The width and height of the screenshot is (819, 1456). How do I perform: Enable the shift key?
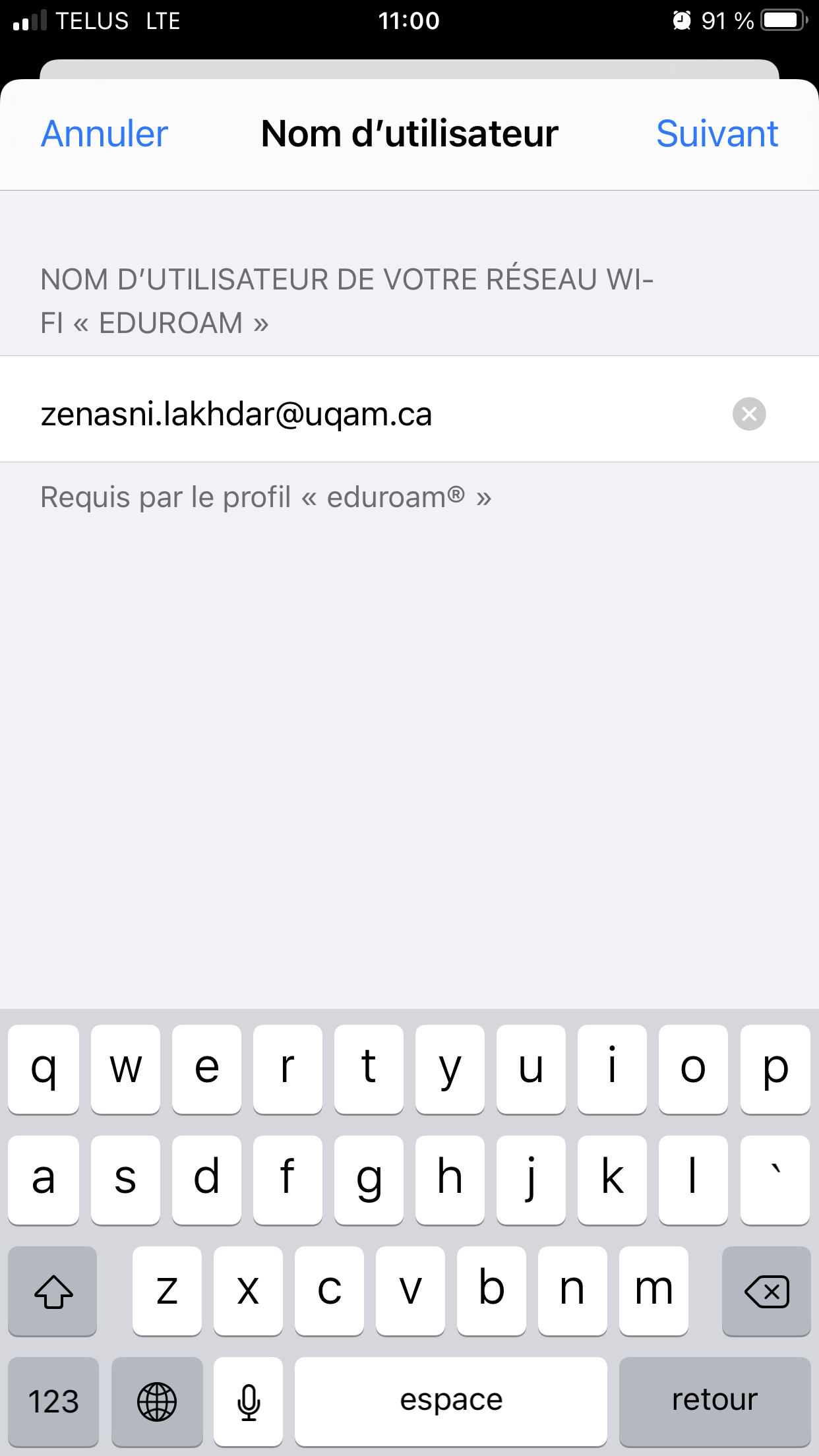coord(53,1290)
